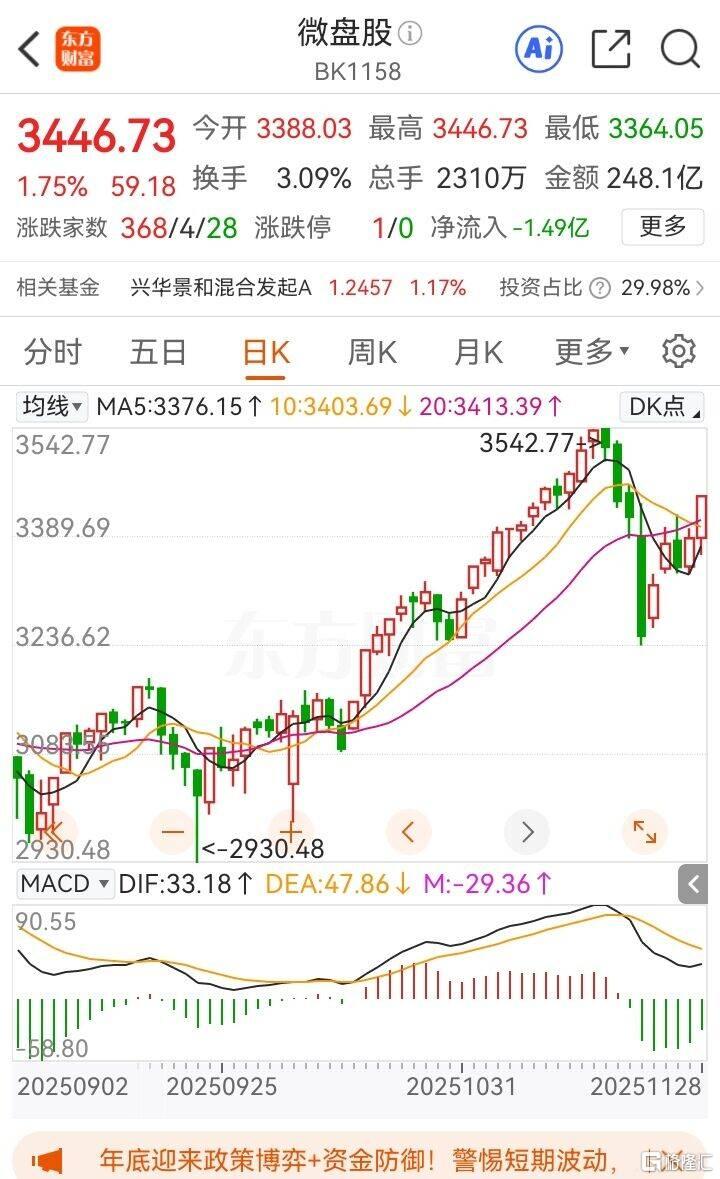Go back using the top-left arrow
Image resolution: width=720 pixels, height=1179 pixels.
(x=30, y=49)
